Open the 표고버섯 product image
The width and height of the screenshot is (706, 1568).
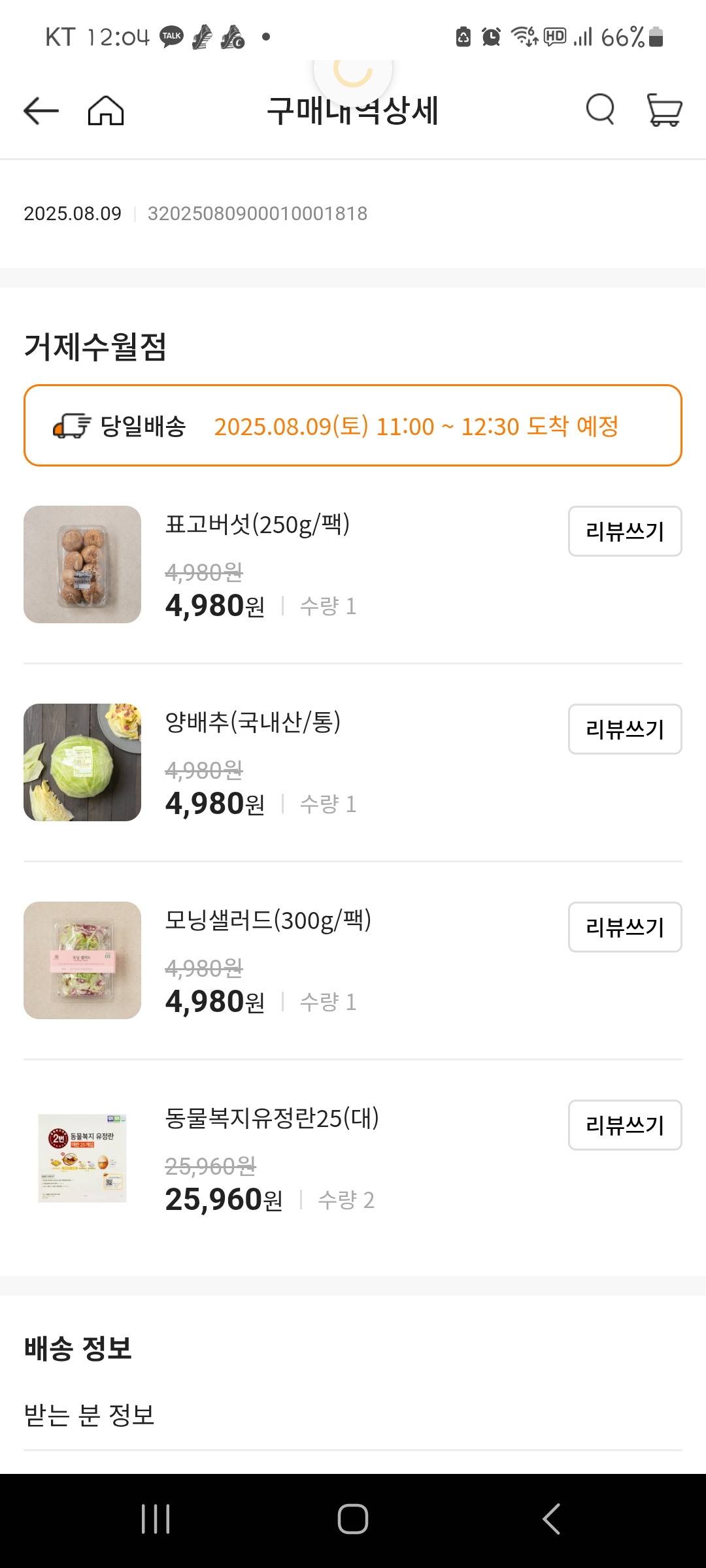coord(82,564)
